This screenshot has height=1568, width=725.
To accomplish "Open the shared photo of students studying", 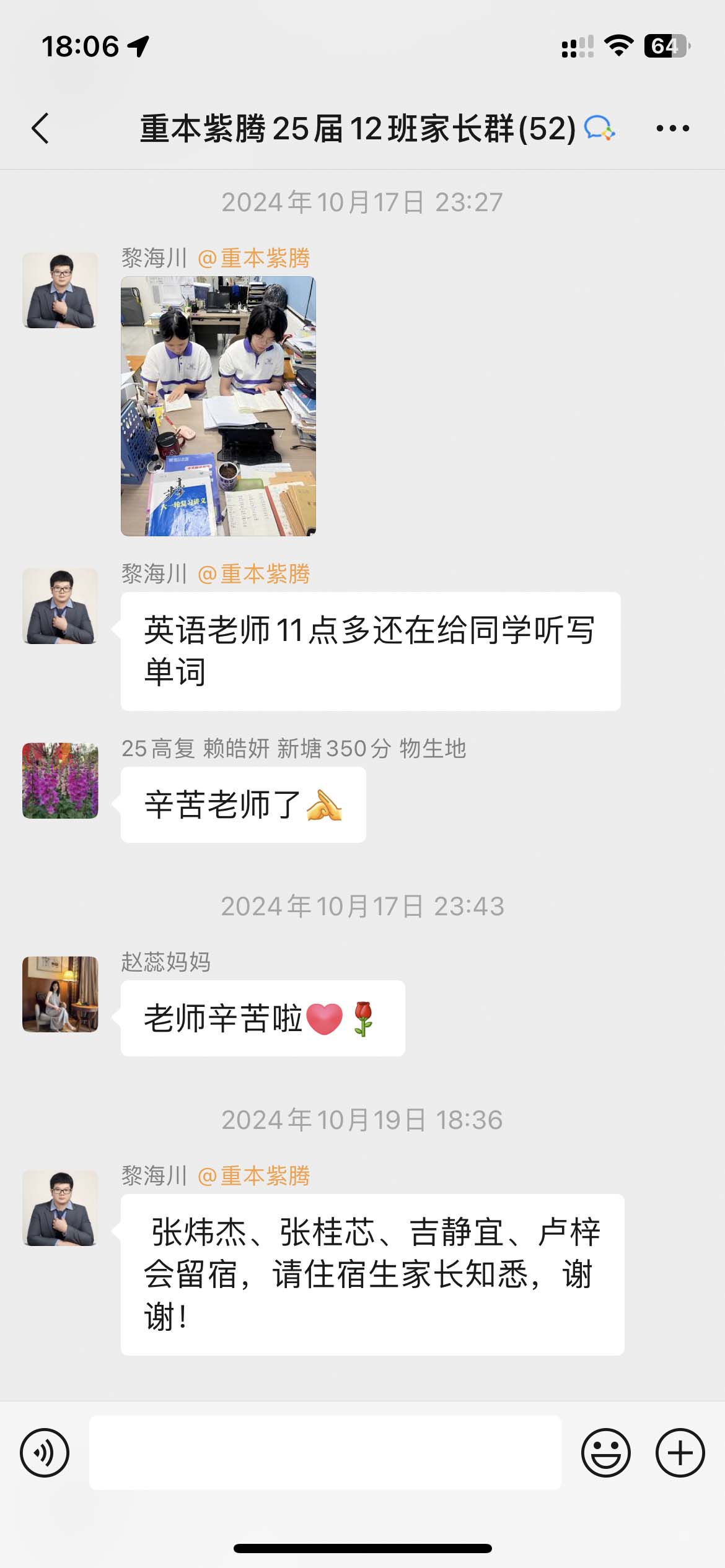I will pos(218,406).
